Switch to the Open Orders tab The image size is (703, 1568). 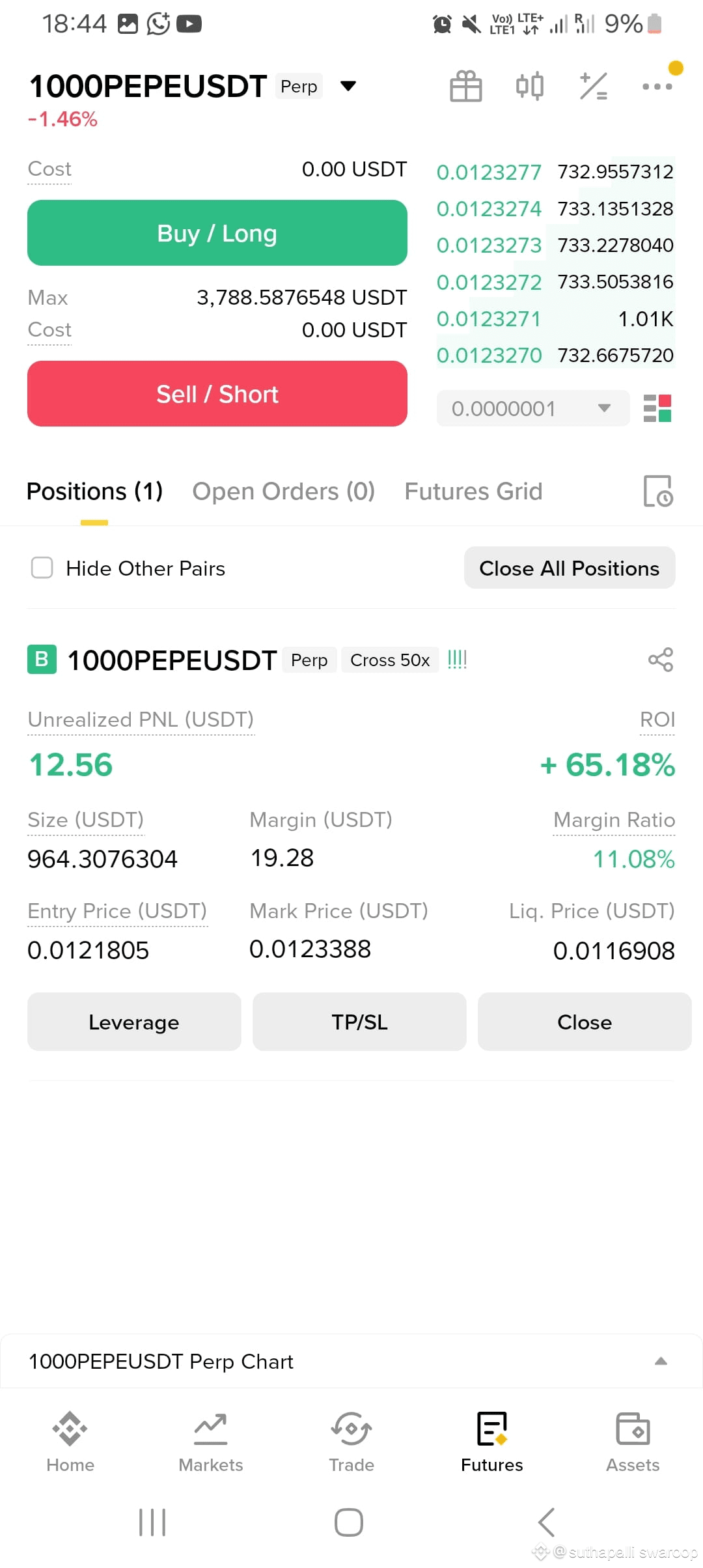[283, 492]
